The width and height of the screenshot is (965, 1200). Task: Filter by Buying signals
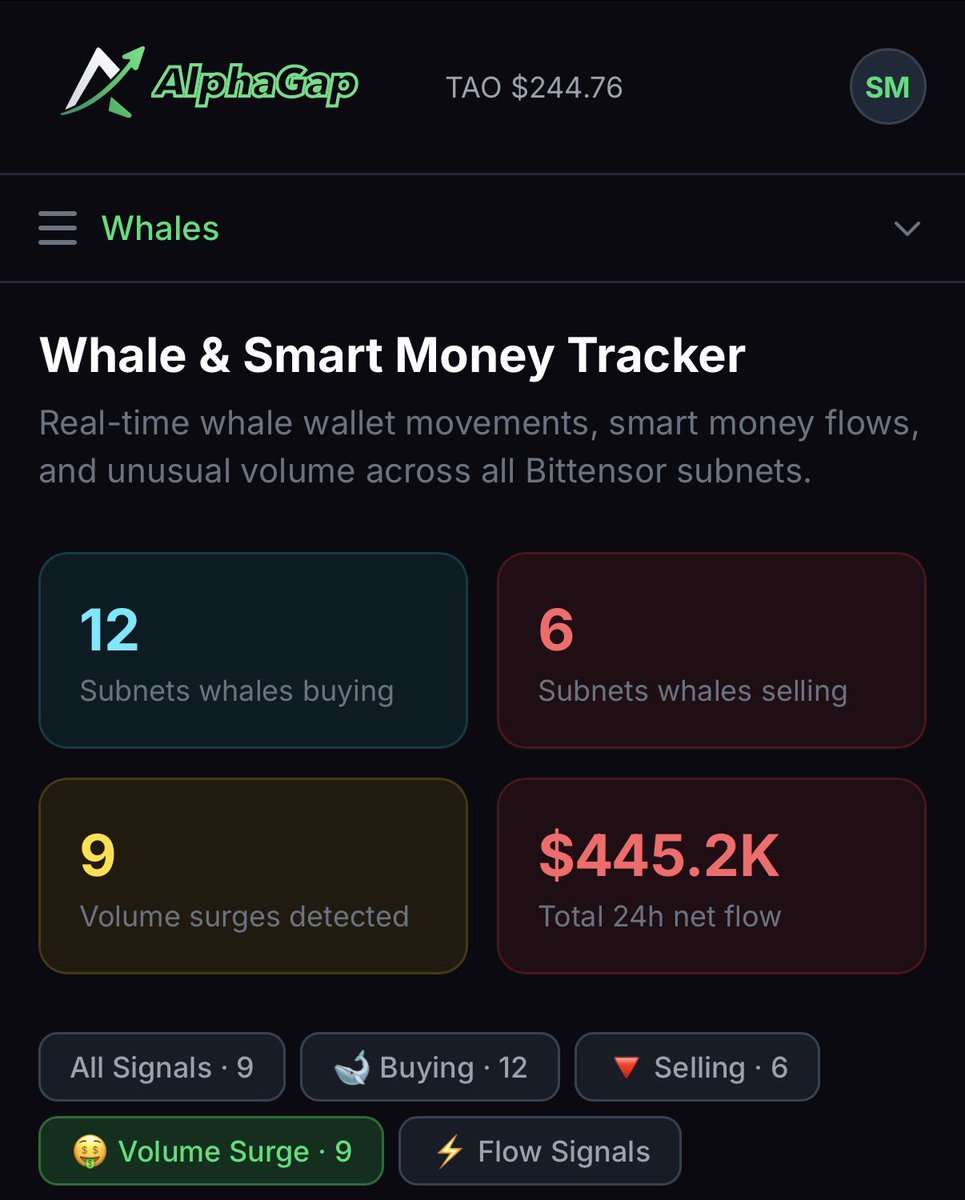coord(430,1067)
